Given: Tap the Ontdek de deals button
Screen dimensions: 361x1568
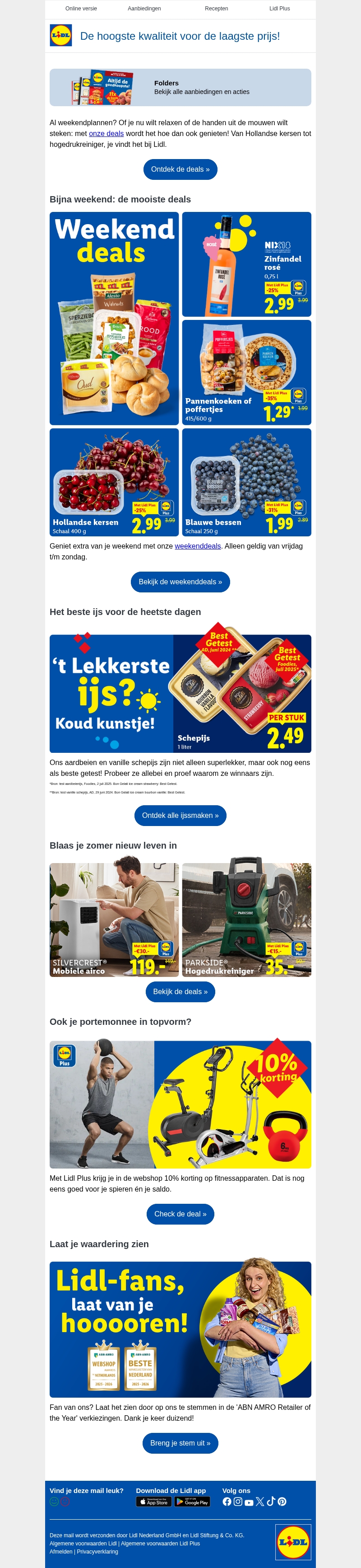Looking at the screenshot, I should click(x=180, y=169).
